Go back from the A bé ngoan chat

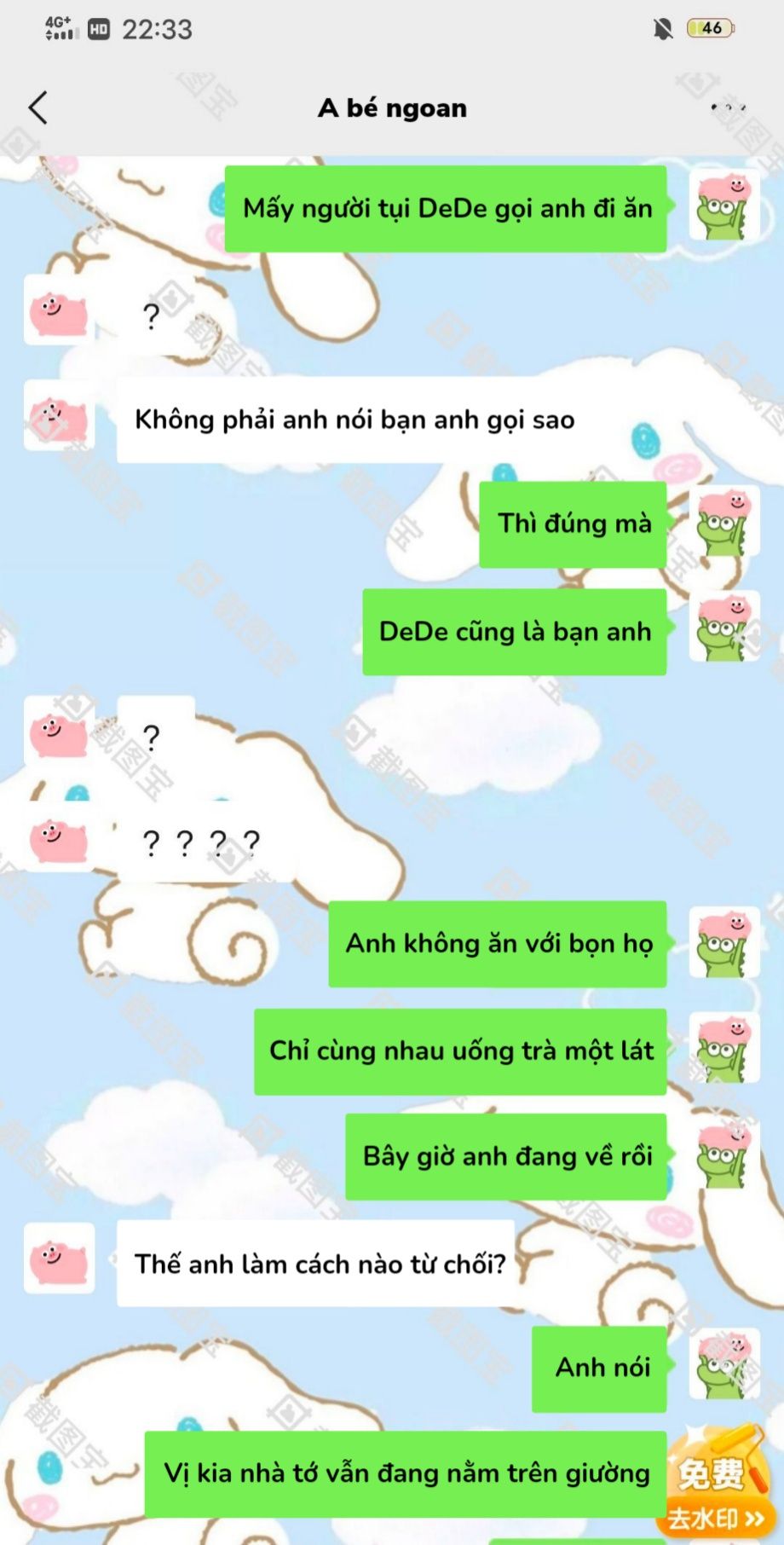38,108
